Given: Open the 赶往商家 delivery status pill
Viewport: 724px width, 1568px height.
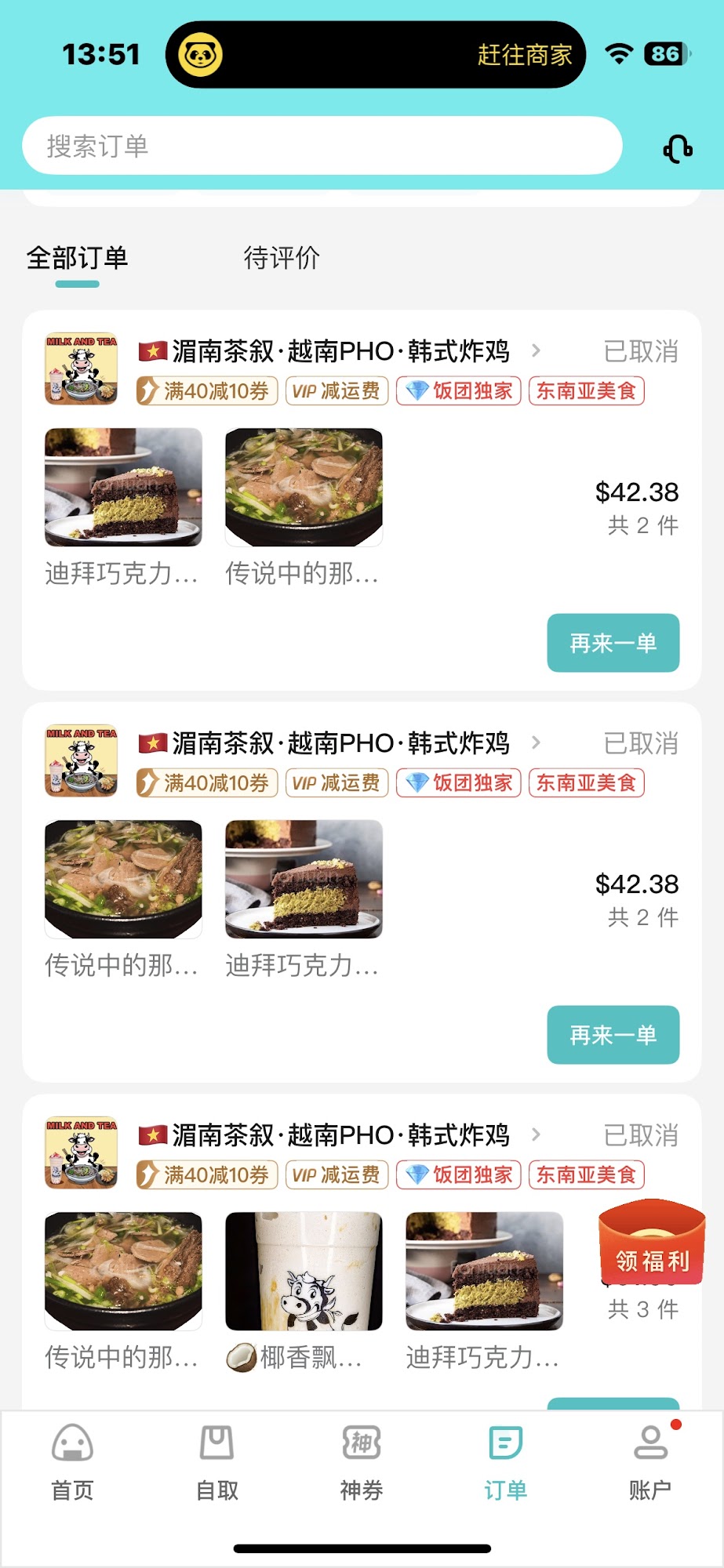Looking at the screenshot, I should 376,55.
